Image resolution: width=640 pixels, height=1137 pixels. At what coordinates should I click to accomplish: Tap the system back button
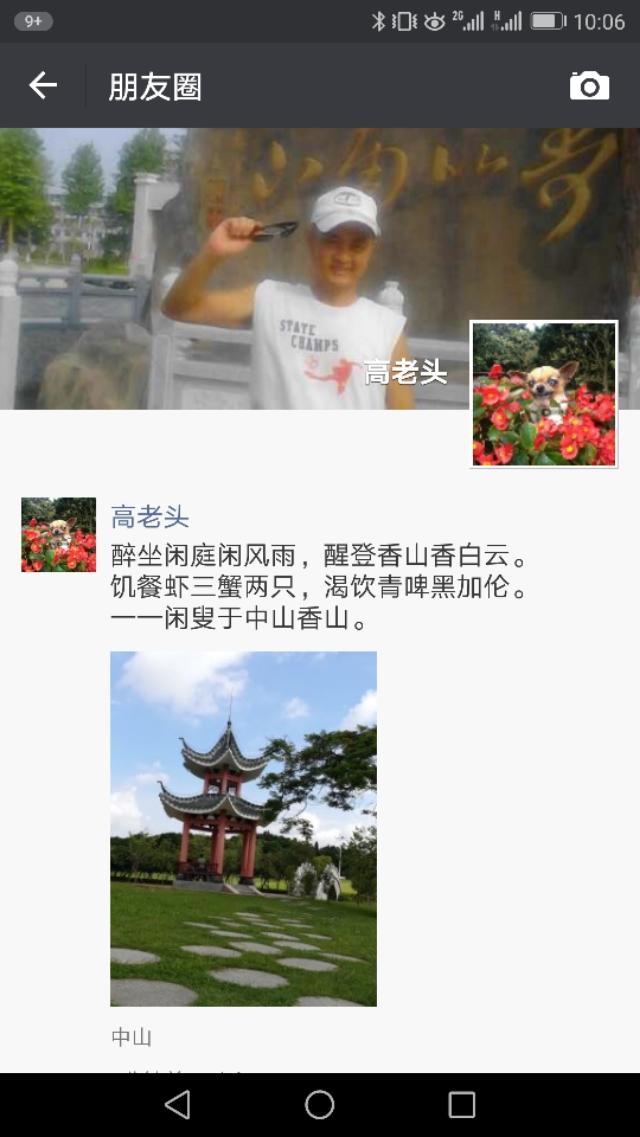click(178, 1104)
